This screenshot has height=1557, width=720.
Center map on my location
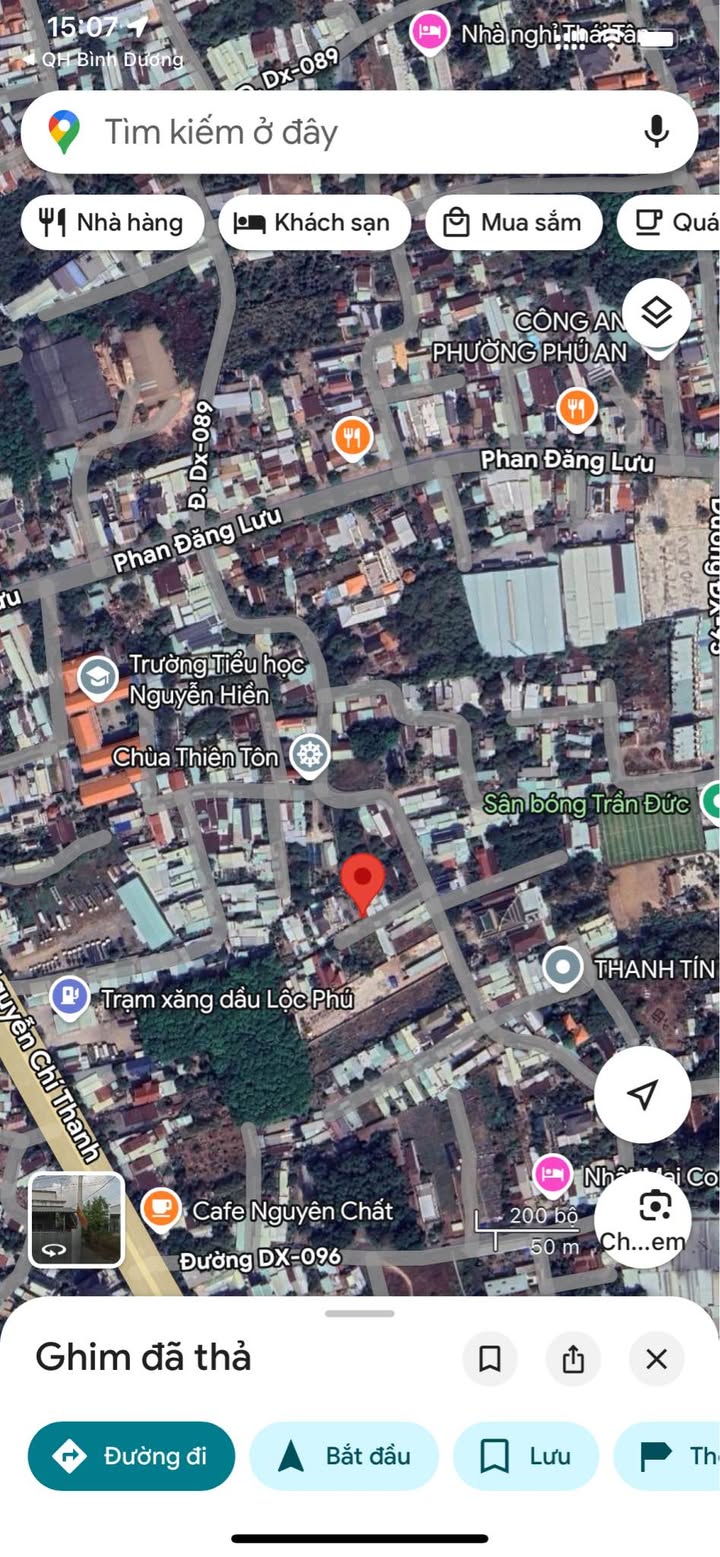tap(643, 1094)
